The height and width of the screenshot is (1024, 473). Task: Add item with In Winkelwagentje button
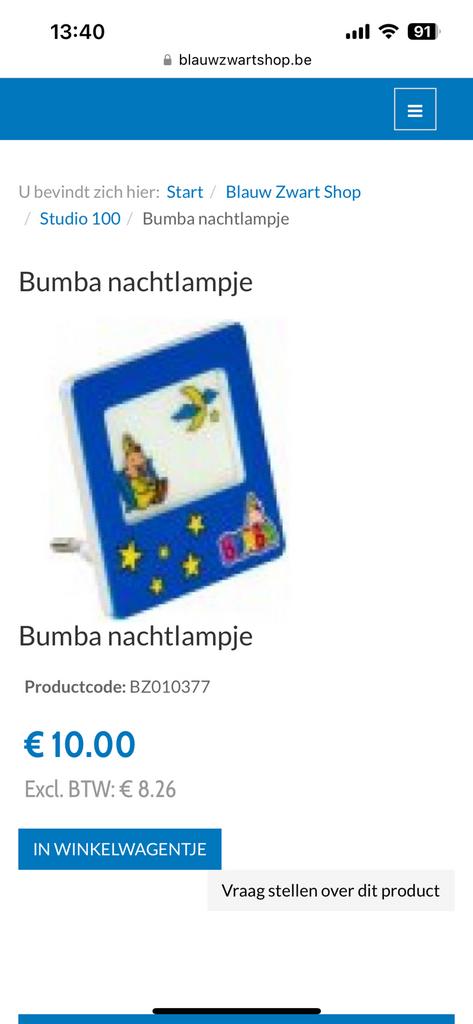[x=120, y=849]
